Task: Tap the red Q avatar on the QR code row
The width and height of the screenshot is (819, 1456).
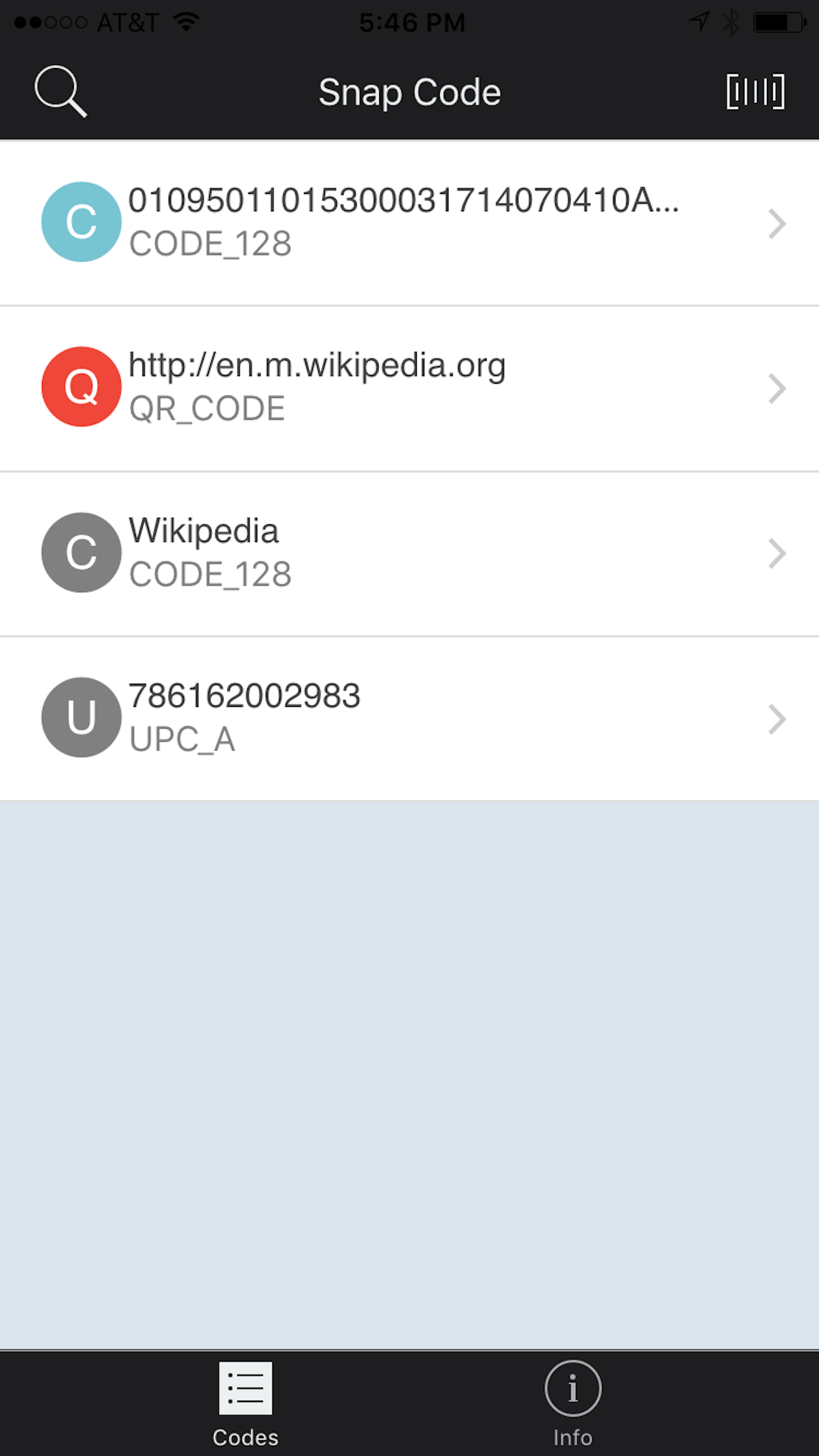Action: pyautogui.click(x=80, y=388)
